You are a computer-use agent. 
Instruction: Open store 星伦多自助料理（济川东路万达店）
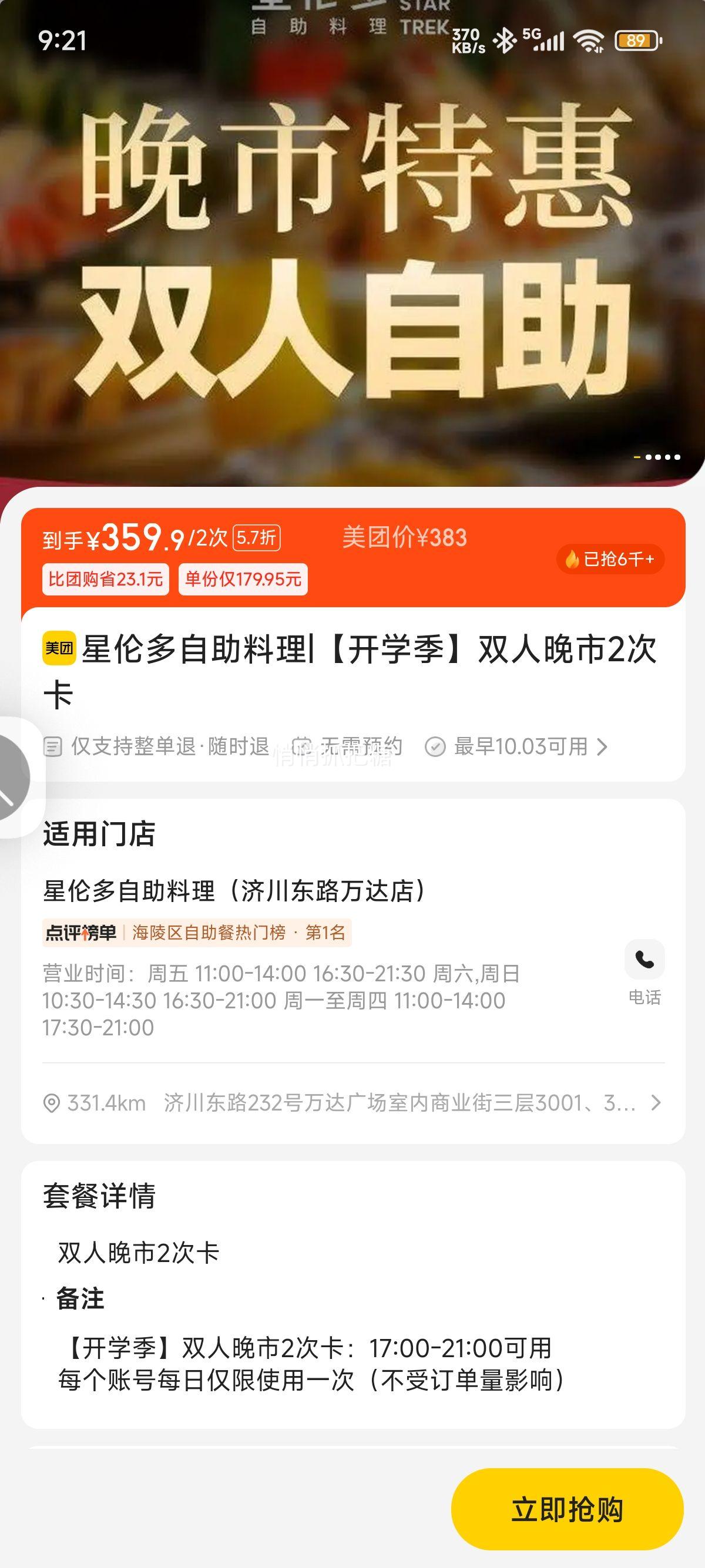(x=234, y=891)
